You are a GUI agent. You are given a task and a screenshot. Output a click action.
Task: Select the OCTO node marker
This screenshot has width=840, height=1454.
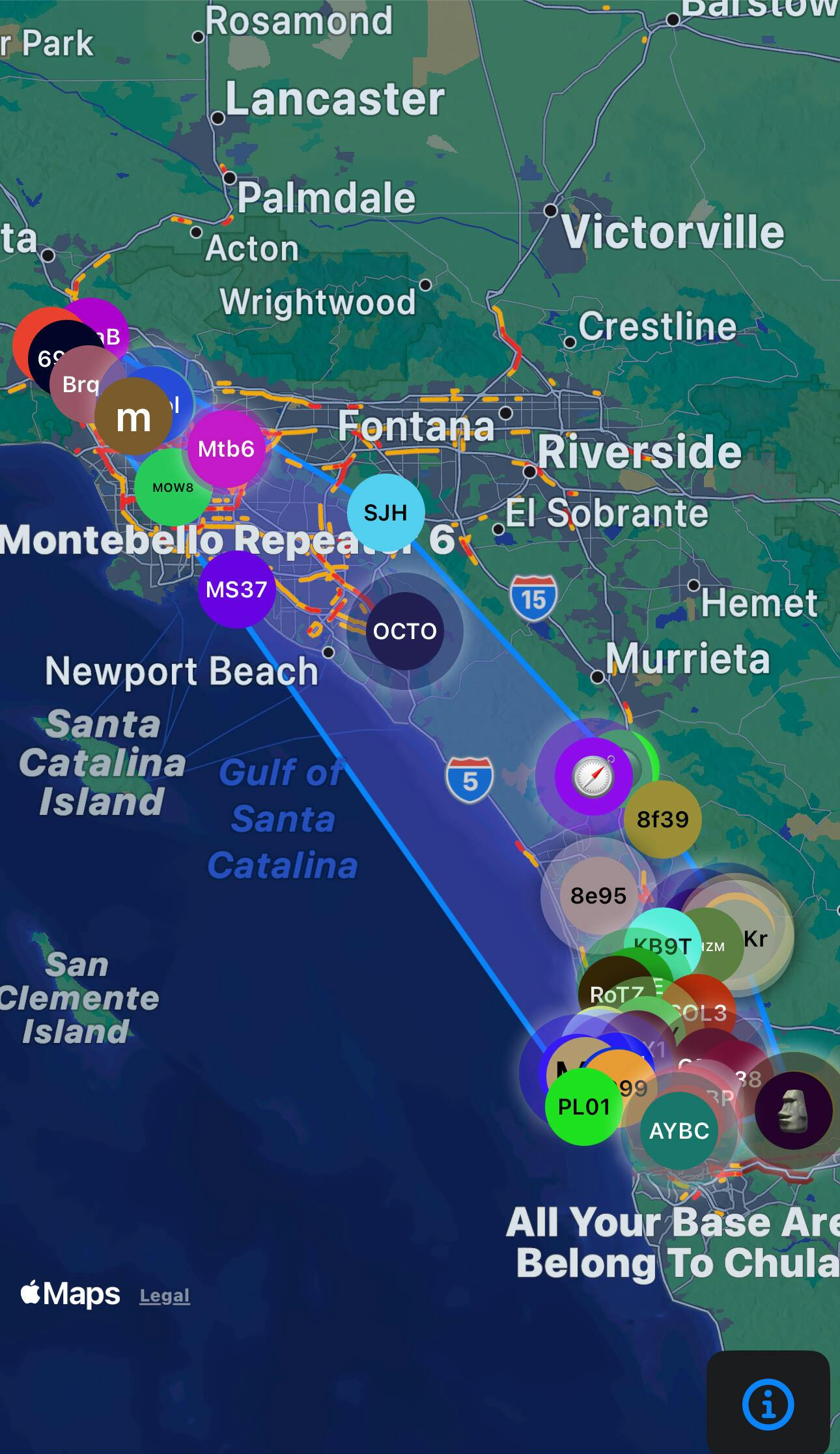(x=404, y=631)
